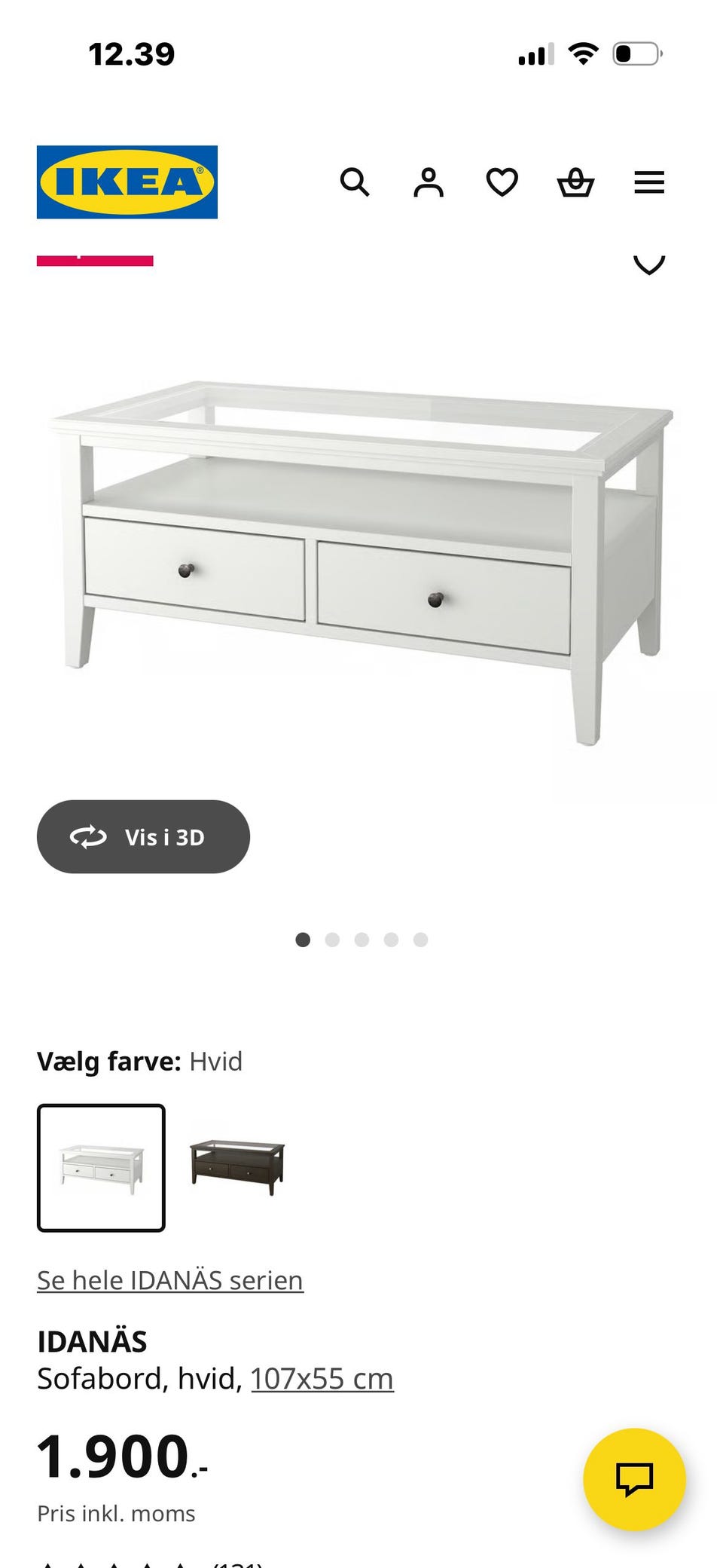Expand the 107x55 cm size options
This screenshot has height=1568, width=723.
coord(322,1377)
